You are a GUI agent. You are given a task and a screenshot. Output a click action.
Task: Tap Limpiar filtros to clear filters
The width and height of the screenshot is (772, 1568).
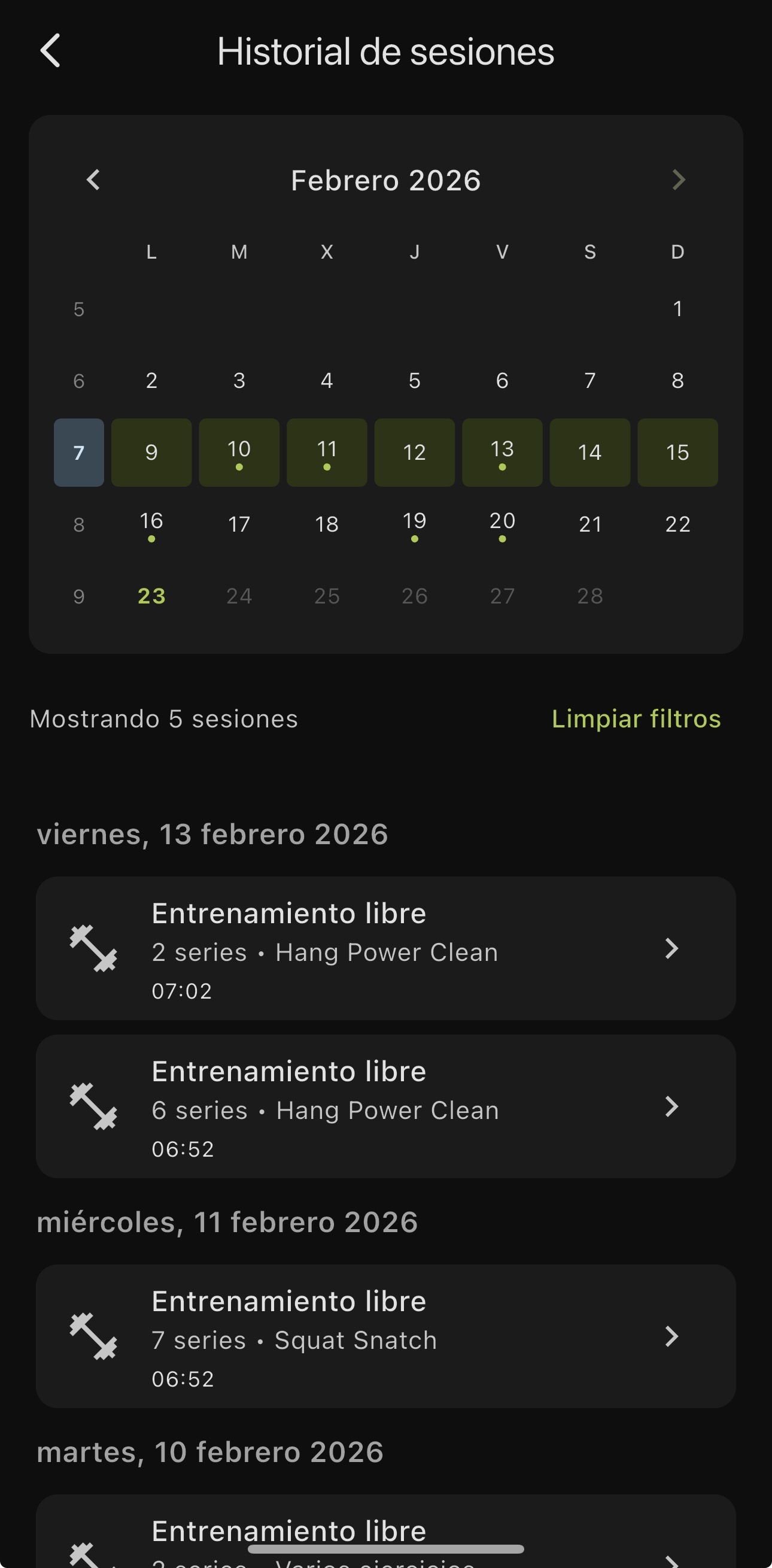(636, 719)
